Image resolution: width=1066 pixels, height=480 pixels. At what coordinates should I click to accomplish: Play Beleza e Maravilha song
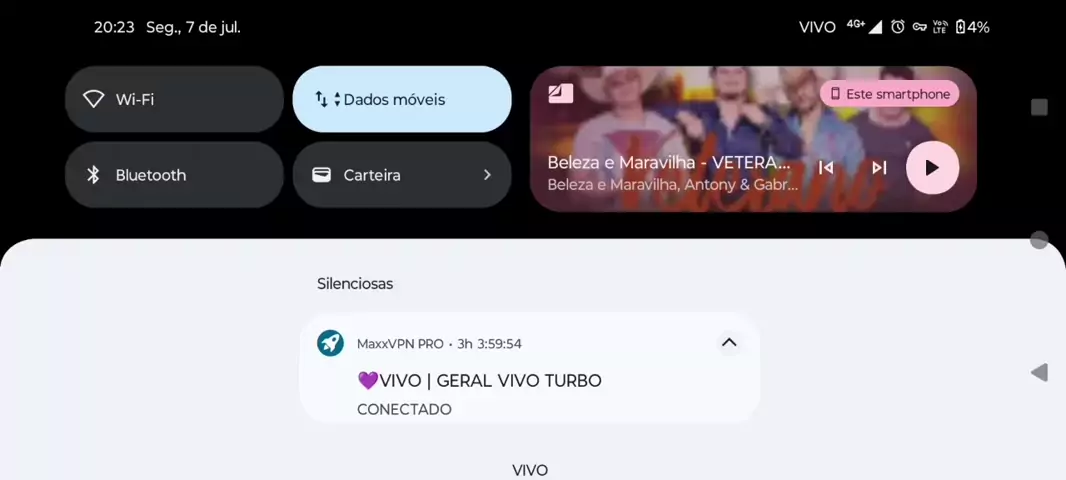(x=932, y=168)
